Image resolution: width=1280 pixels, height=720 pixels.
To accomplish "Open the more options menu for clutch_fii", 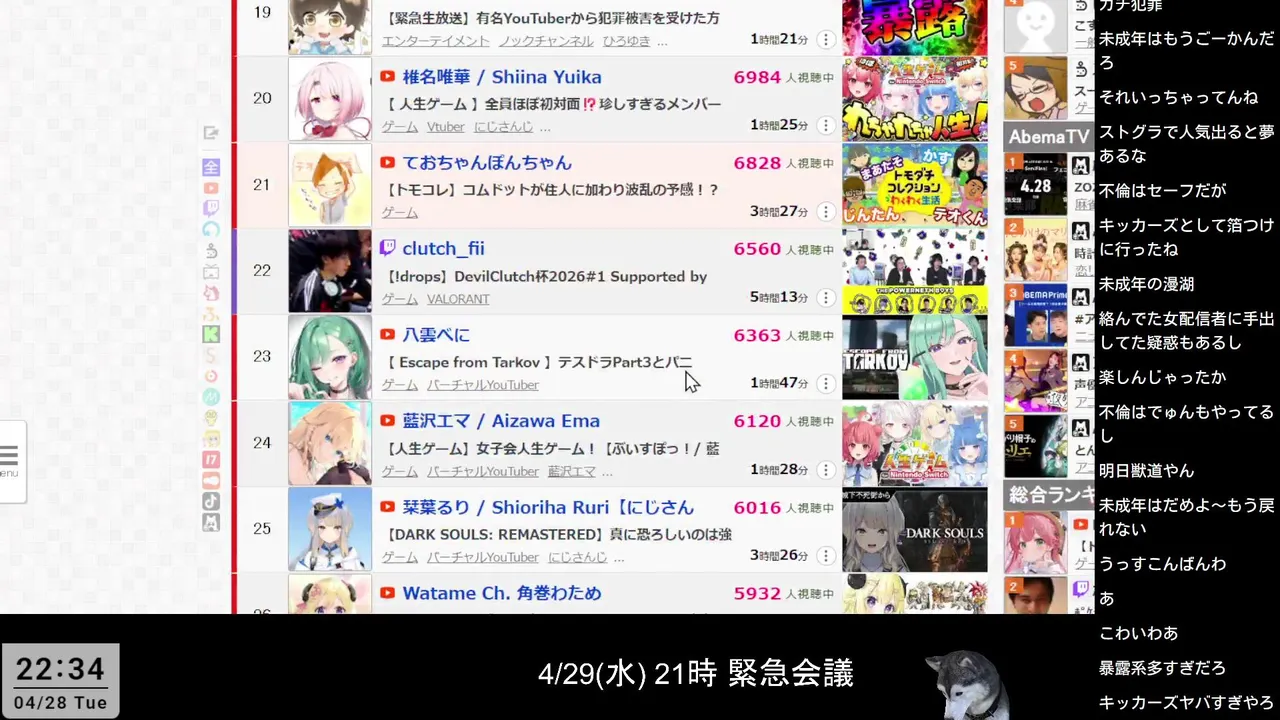I will coord(826,297).
